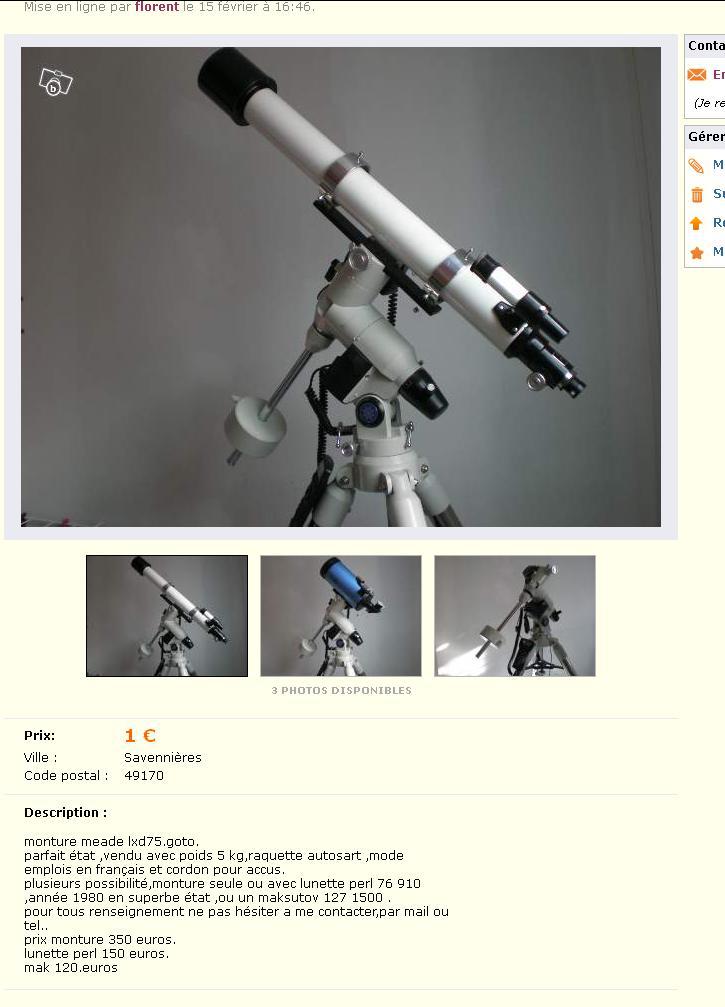The width and height of the screenshot is (725, 1007).
Task: Show the mount-only photo thumbnail
Action: [x=515, y=616]
